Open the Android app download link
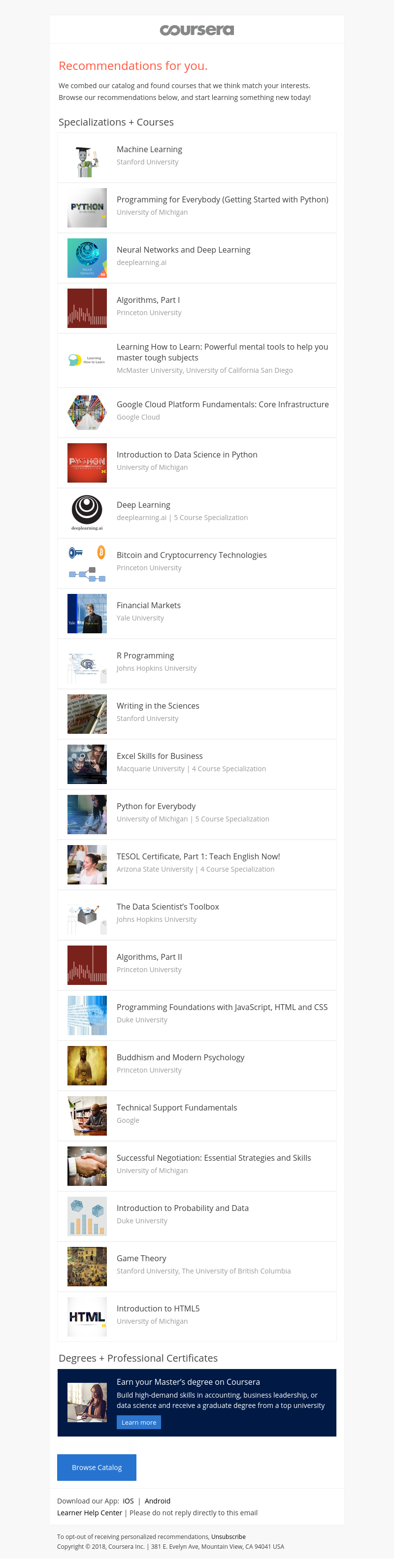Viewport: 394px width, 1568px height. coord(157,1501)
